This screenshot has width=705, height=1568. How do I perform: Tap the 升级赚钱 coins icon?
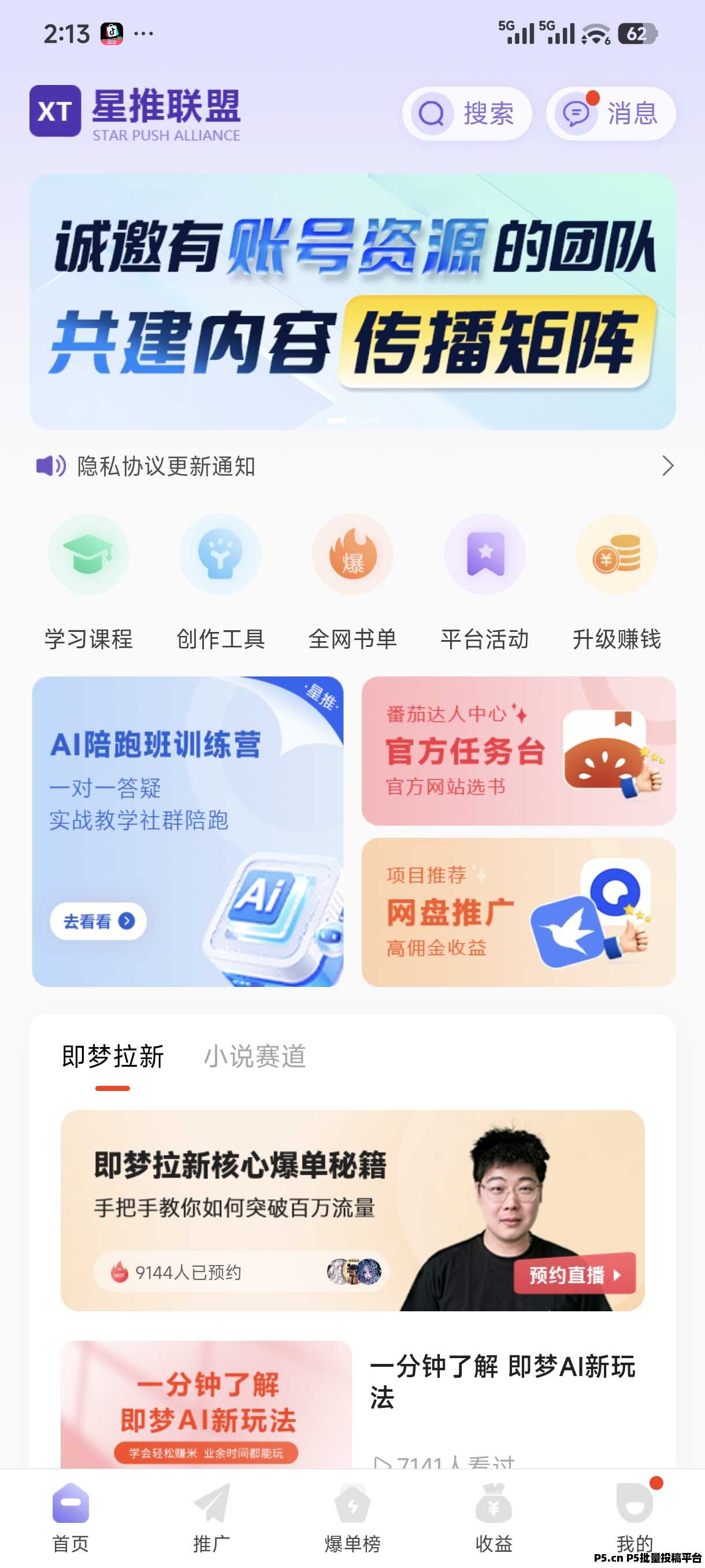[617, 555]
